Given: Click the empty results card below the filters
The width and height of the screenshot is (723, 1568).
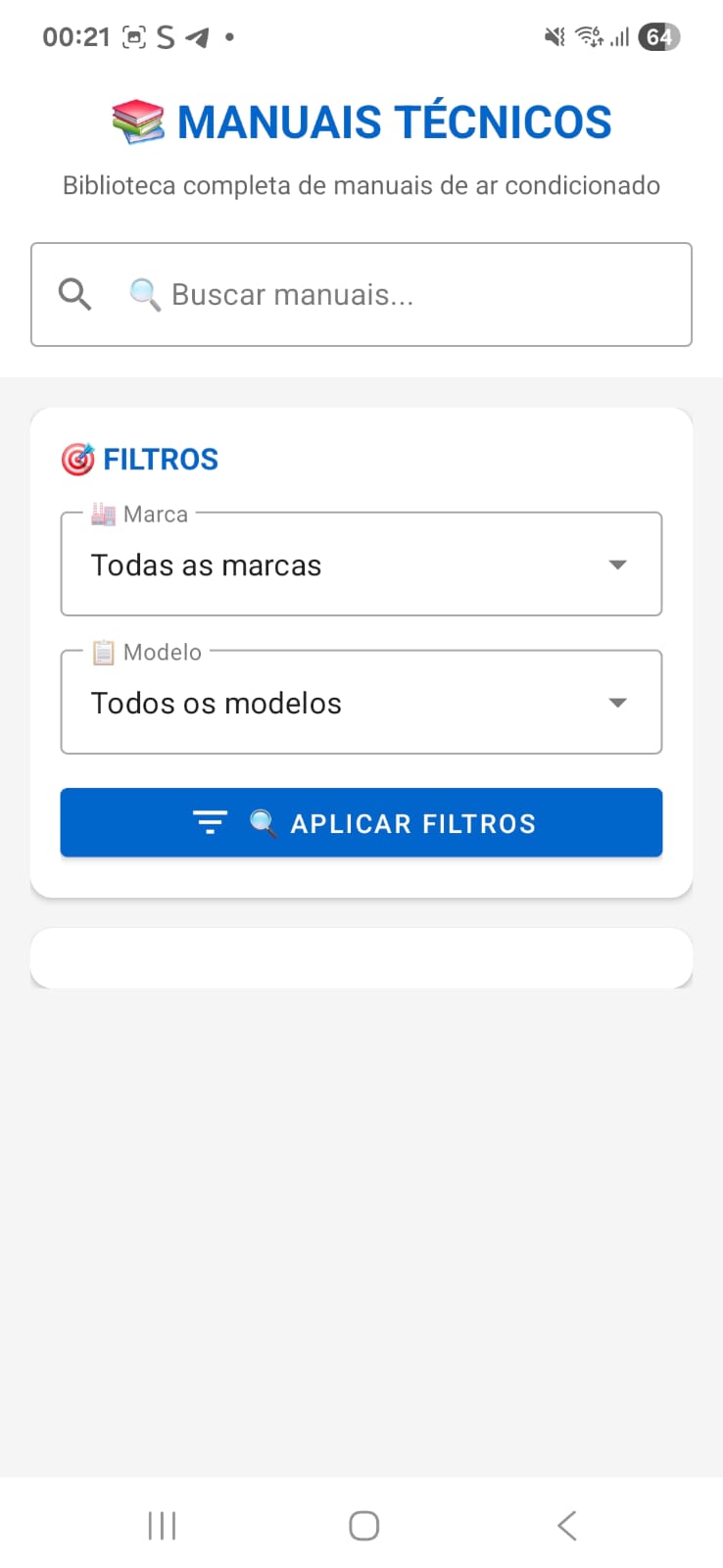Looking at the screenshot, I should click(x=361, y=957).
